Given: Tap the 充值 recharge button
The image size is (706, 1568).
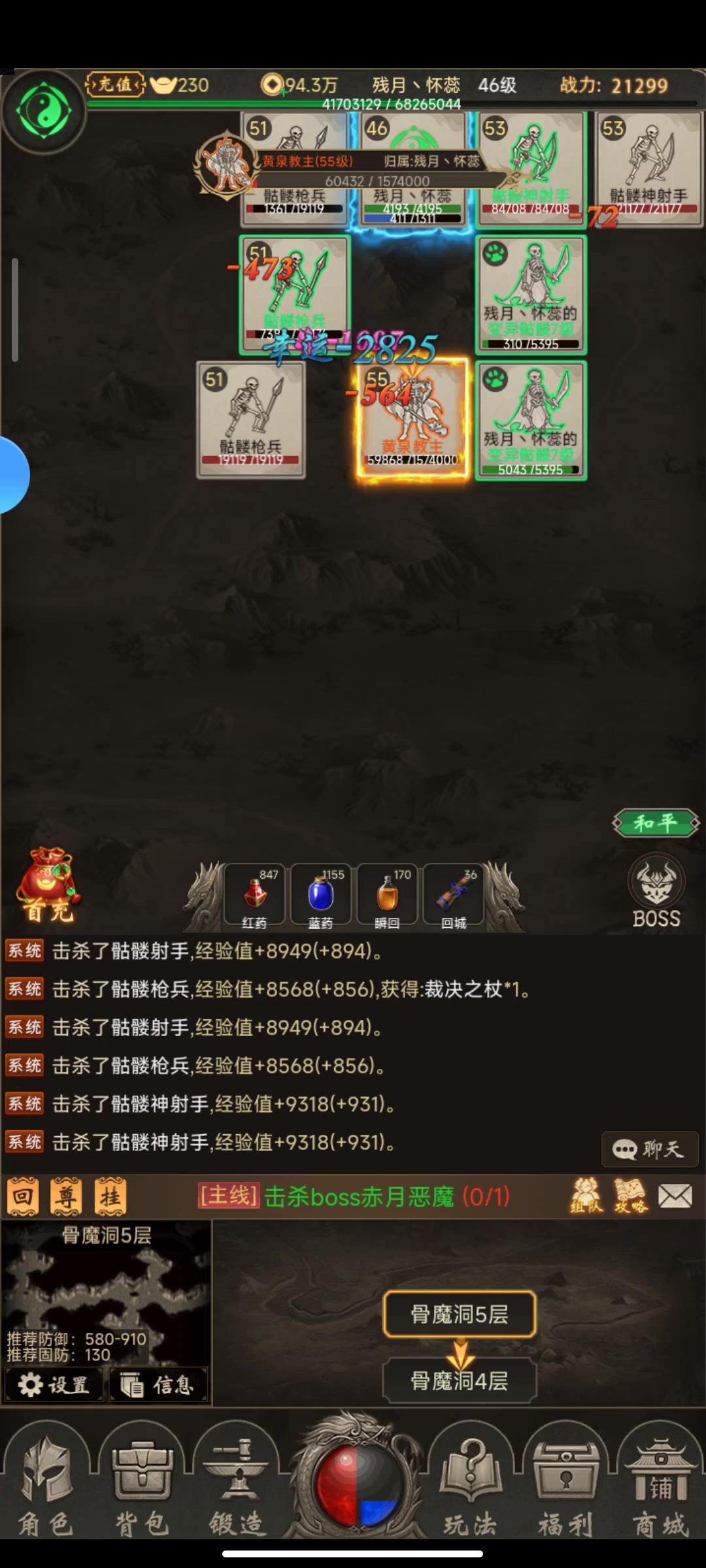Looking at the screenshot, I should 115,84.
